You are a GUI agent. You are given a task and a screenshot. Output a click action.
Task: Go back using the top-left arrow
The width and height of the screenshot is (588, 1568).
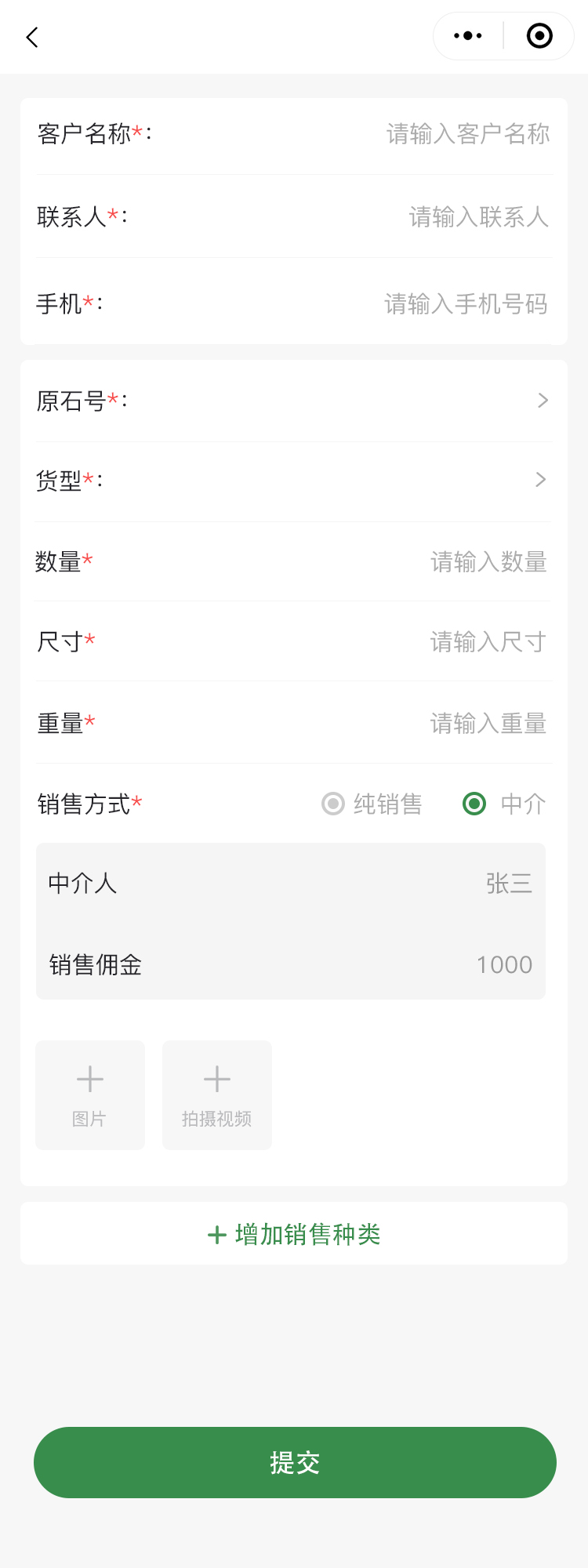[32, 37]
